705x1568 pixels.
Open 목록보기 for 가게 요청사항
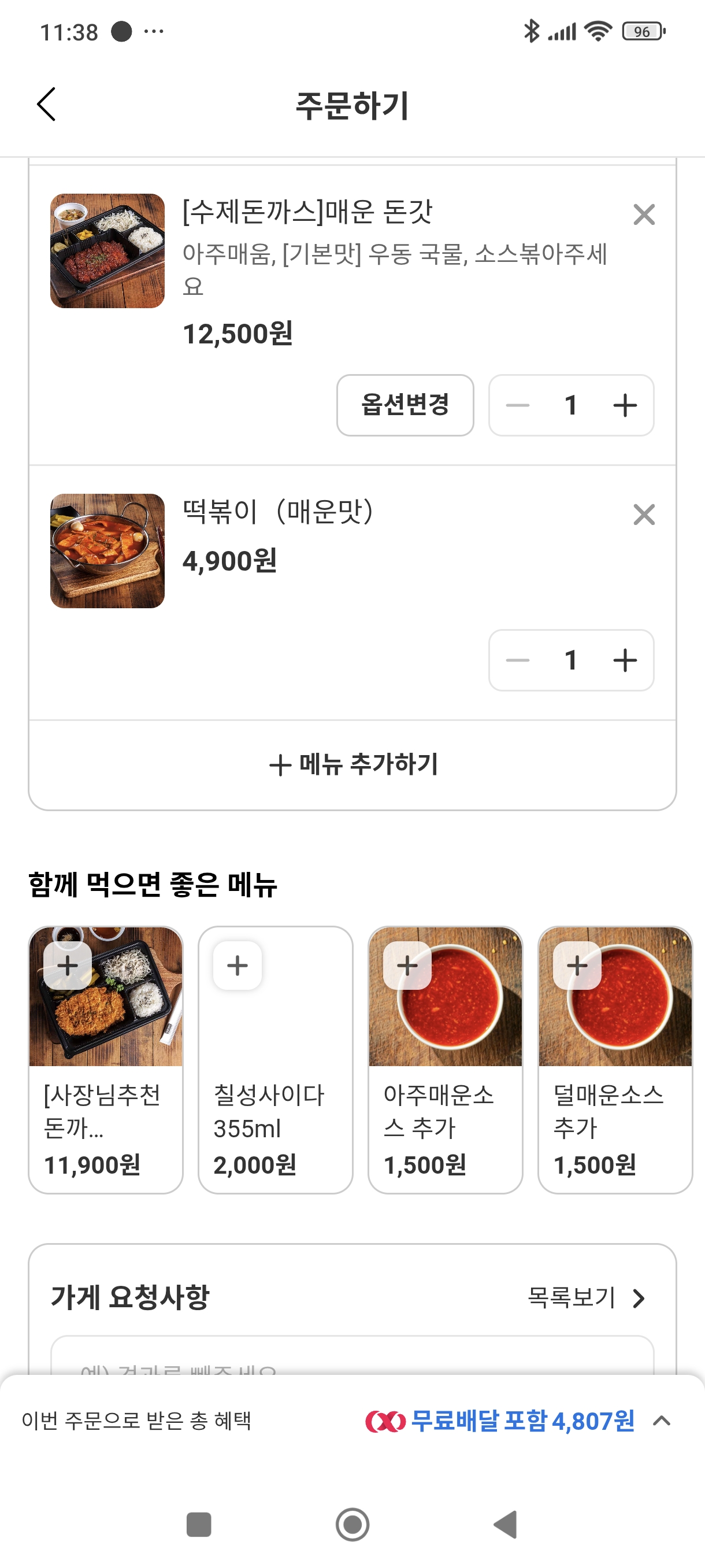587,1298
